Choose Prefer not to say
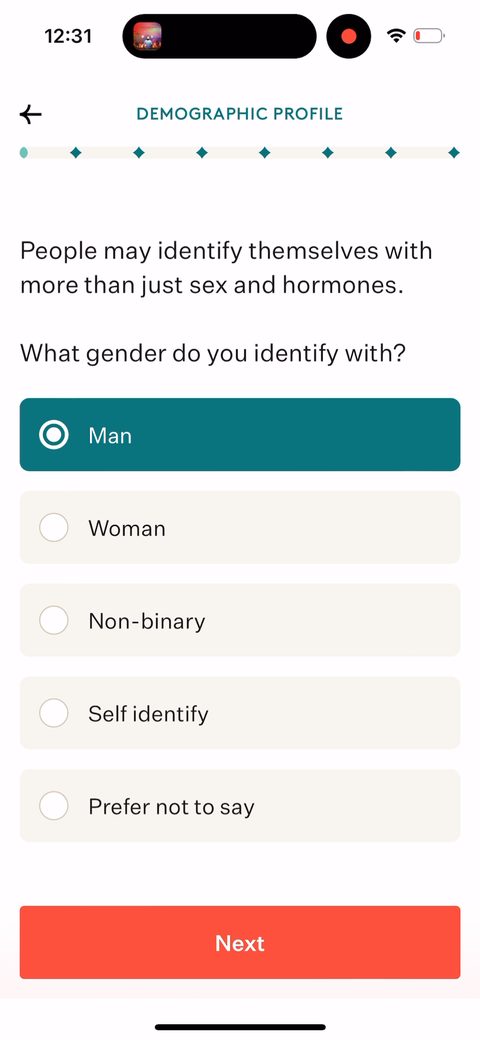The height and width of the screenshot is (1040, 480). pyautogui.click(x=240, y=806)
